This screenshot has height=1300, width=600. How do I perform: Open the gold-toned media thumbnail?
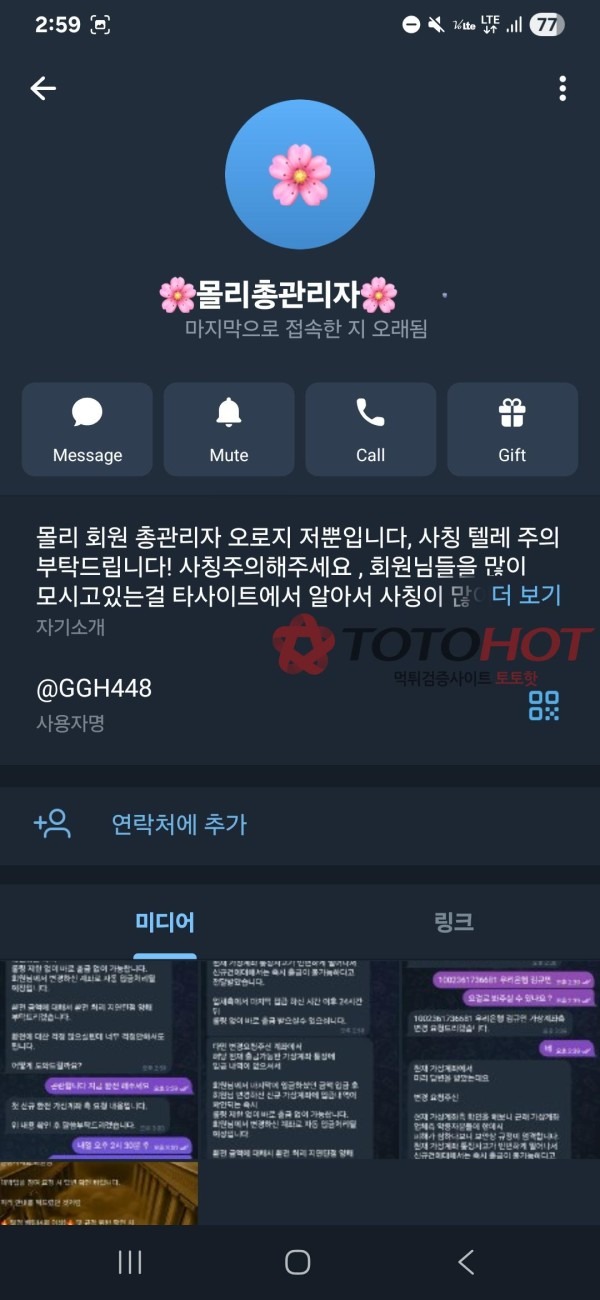click(99, 1193)
